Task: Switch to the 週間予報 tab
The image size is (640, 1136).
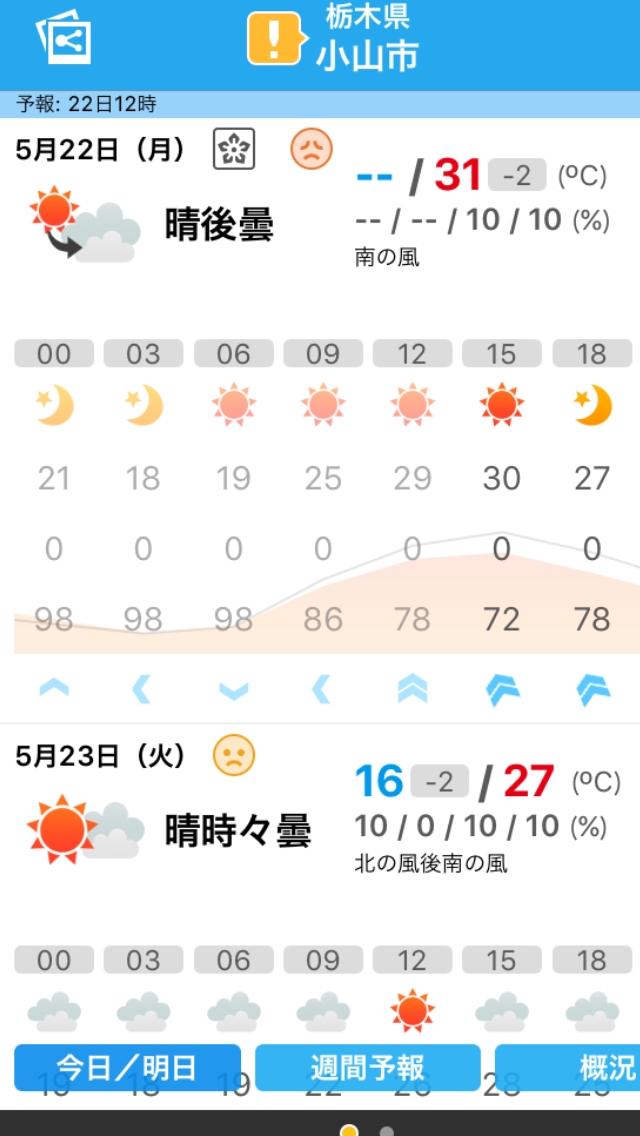Action: click(x=367, y=1067)
